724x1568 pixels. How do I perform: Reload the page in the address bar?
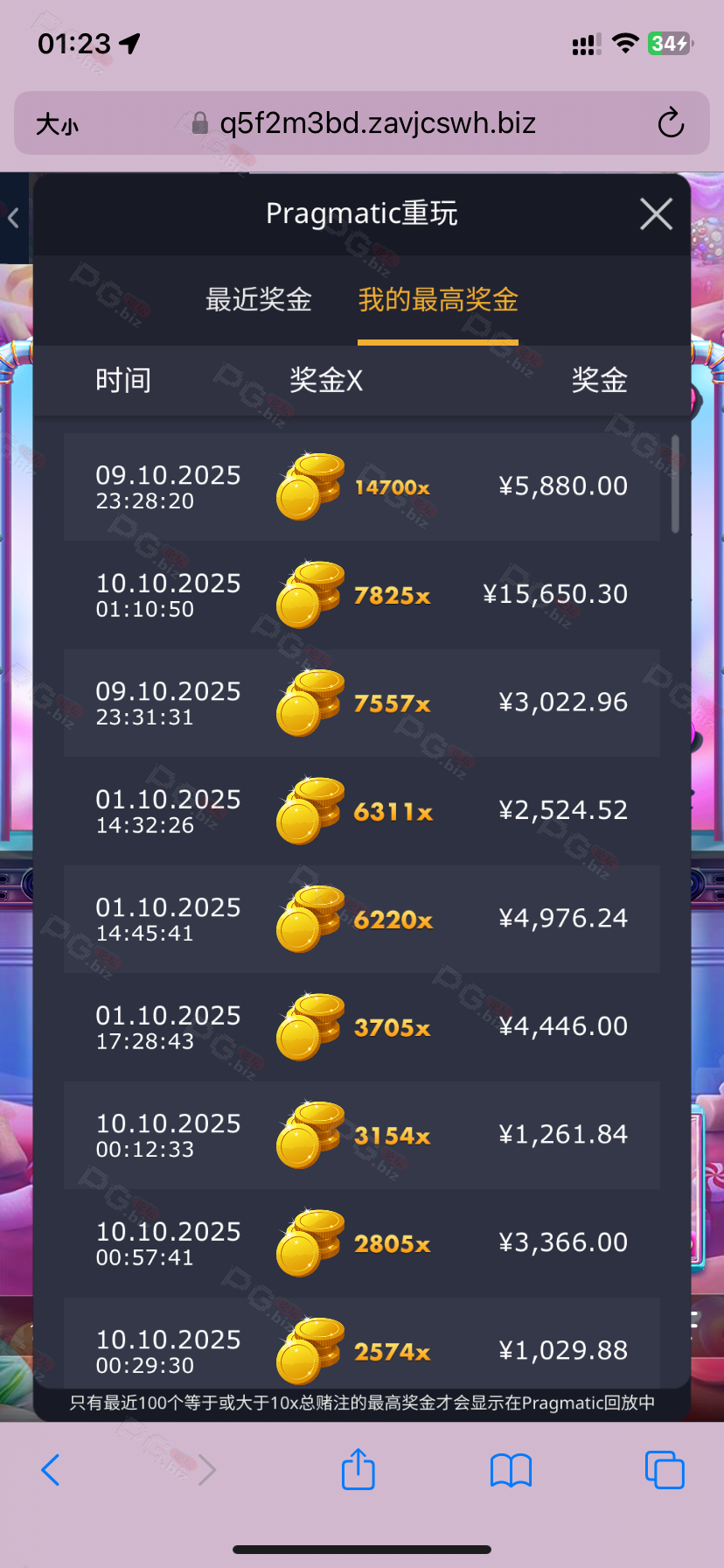point(671,123)
